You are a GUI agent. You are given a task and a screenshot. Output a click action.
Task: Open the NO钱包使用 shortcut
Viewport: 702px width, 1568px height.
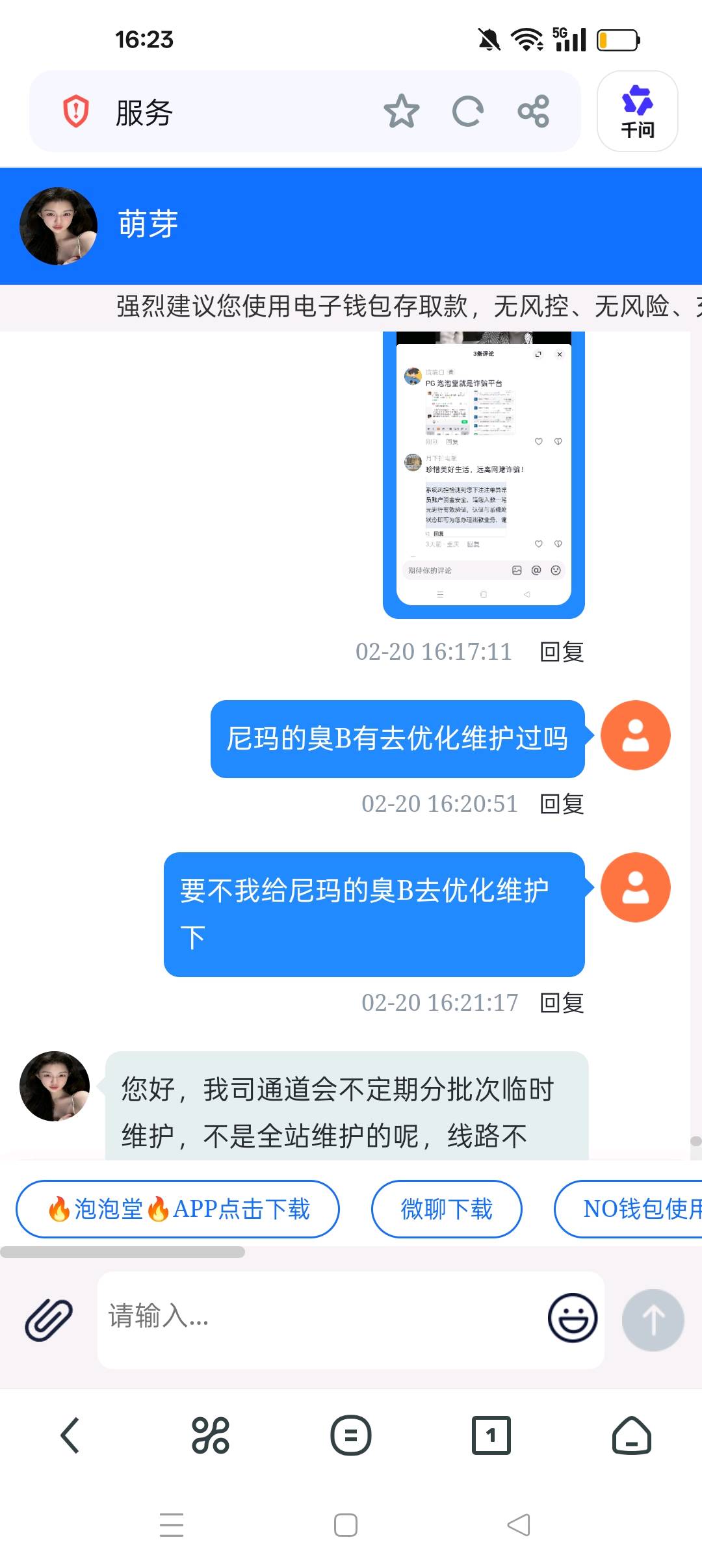click(640, 1209)
